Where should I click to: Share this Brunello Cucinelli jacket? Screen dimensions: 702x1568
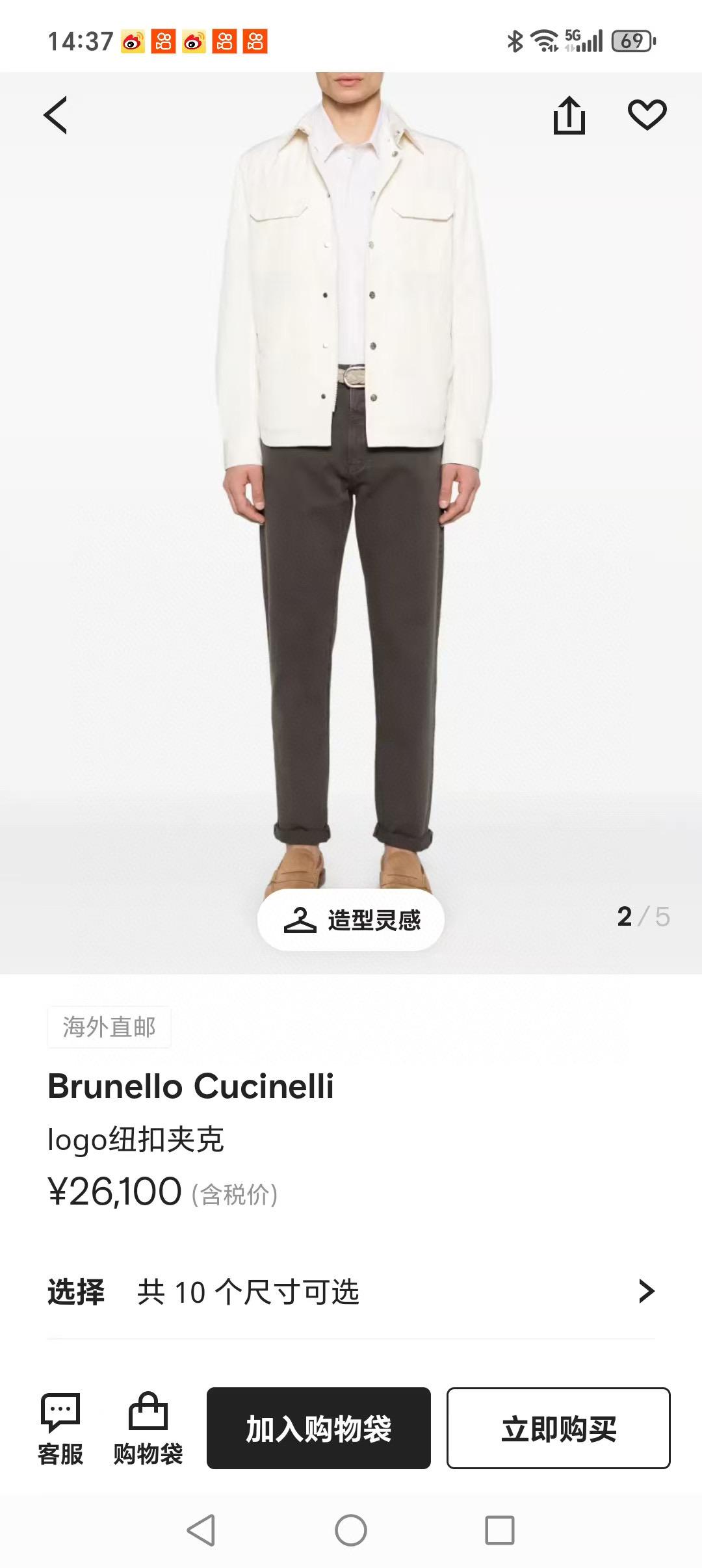[x=569, y=115]
